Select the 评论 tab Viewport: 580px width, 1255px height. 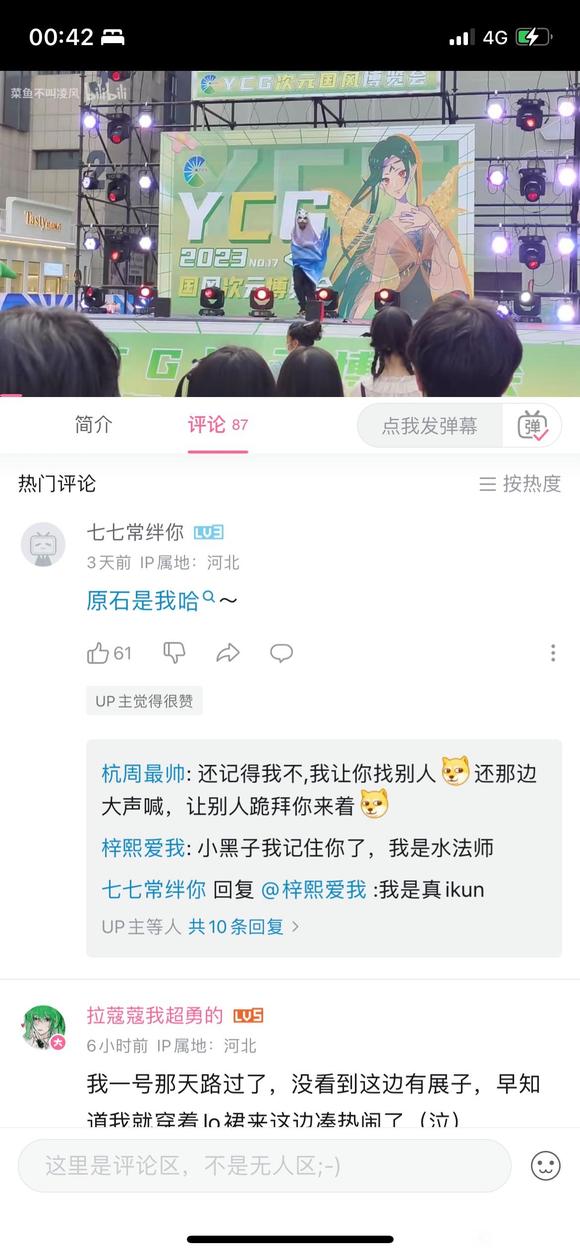pos(217,425)
